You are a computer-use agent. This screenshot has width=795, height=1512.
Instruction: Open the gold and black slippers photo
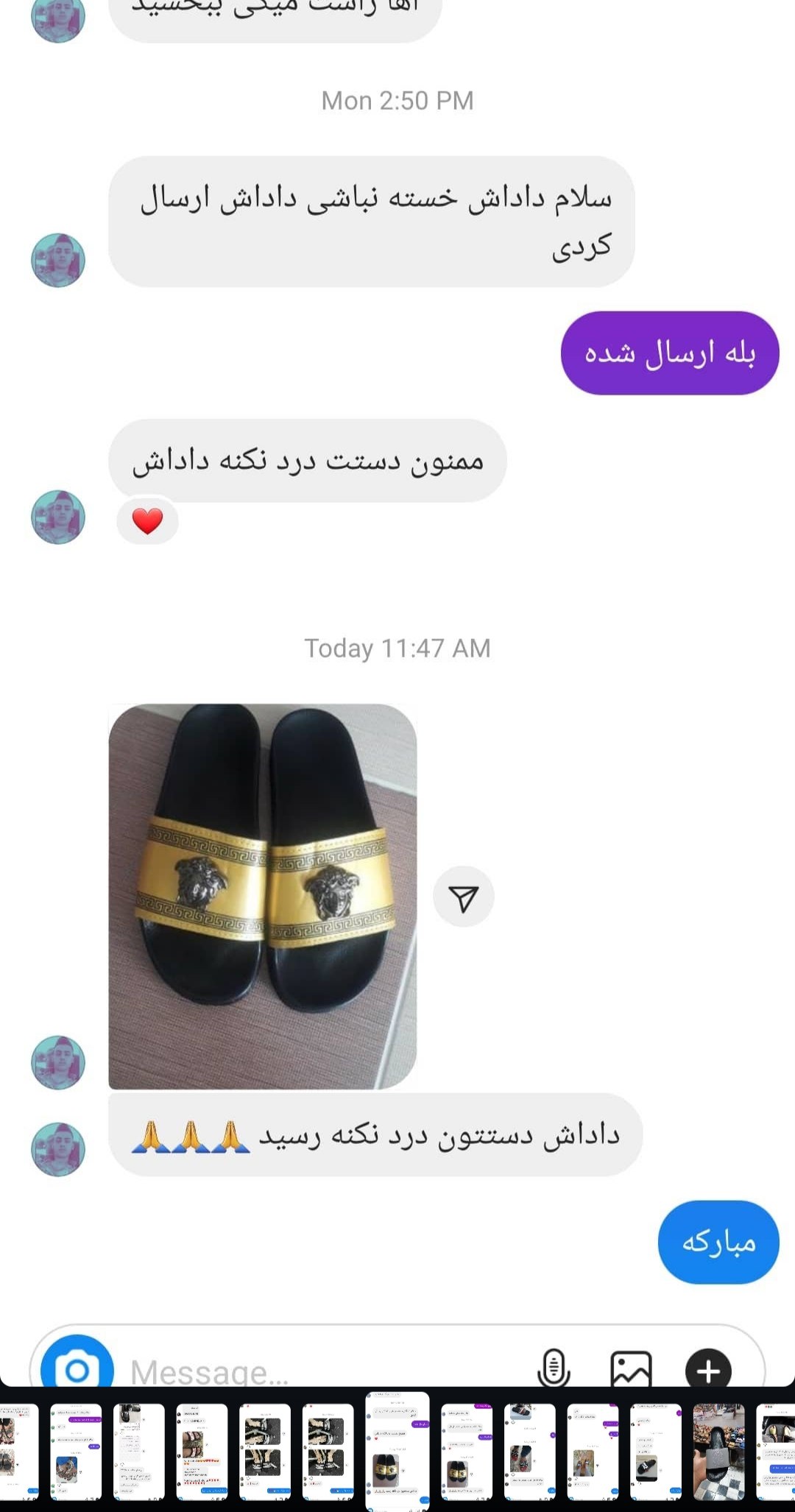[263, 897]
